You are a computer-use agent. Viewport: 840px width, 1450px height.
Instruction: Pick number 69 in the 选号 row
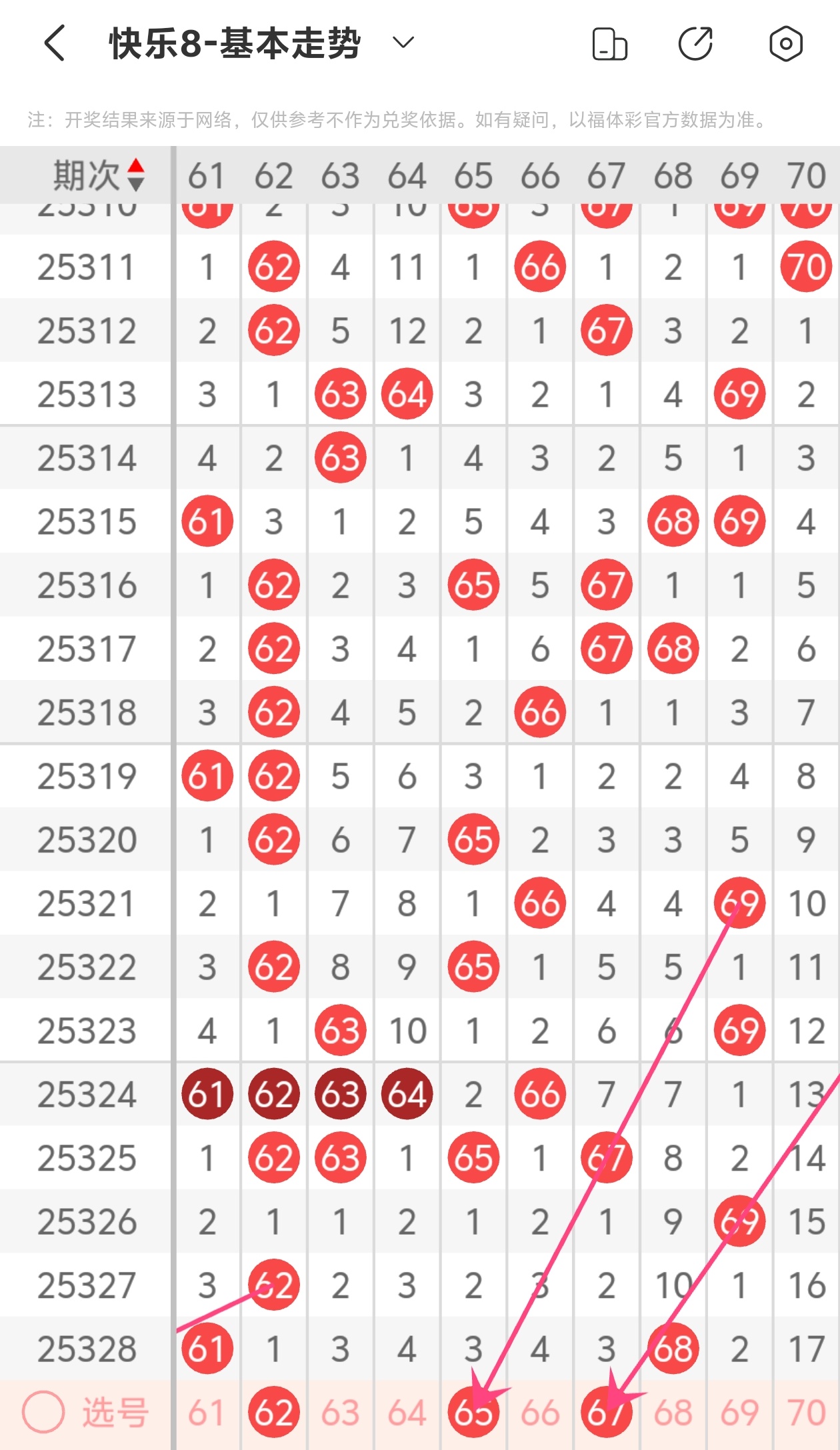click(x=739, y=1413)
